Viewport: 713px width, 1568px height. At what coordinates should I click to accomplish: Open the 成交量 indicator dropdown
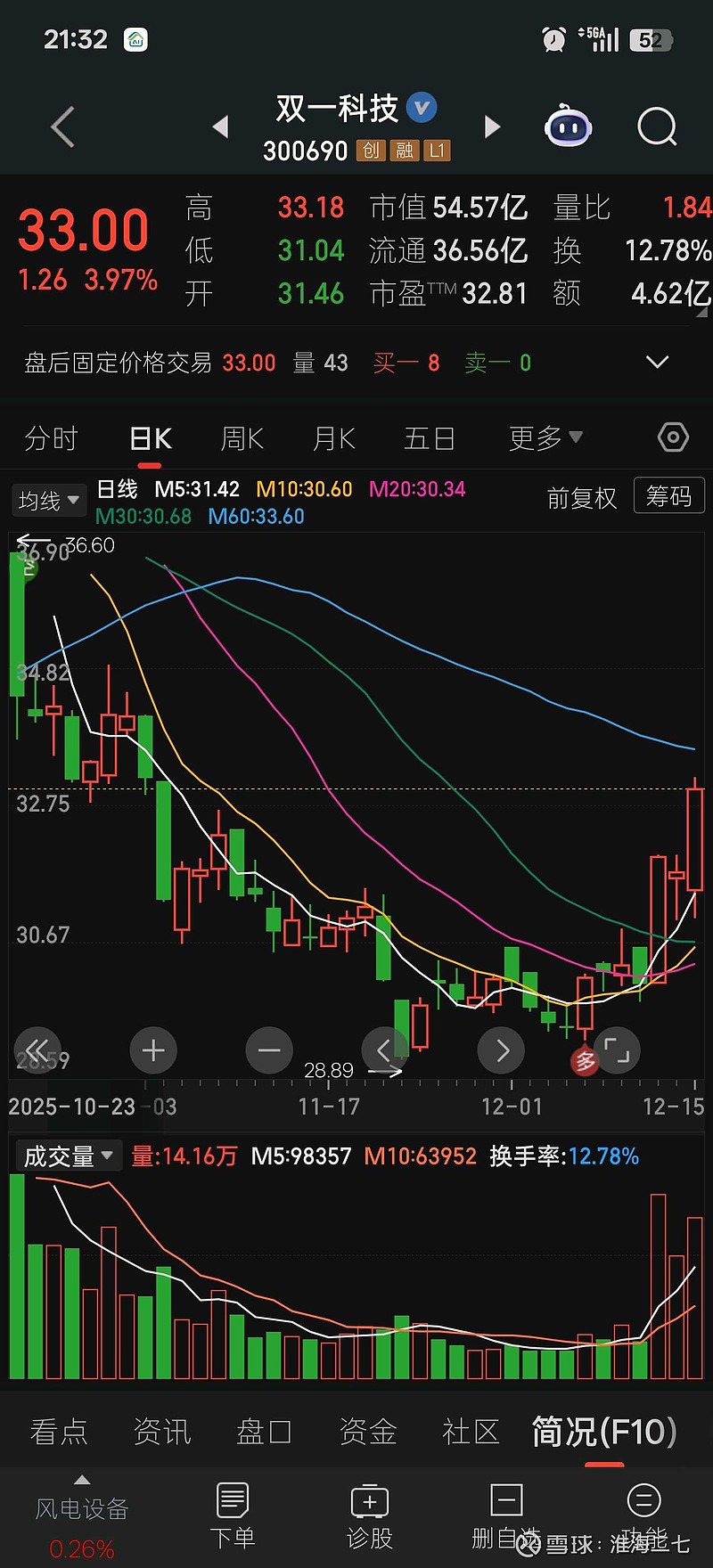(x=69, y=1156)
